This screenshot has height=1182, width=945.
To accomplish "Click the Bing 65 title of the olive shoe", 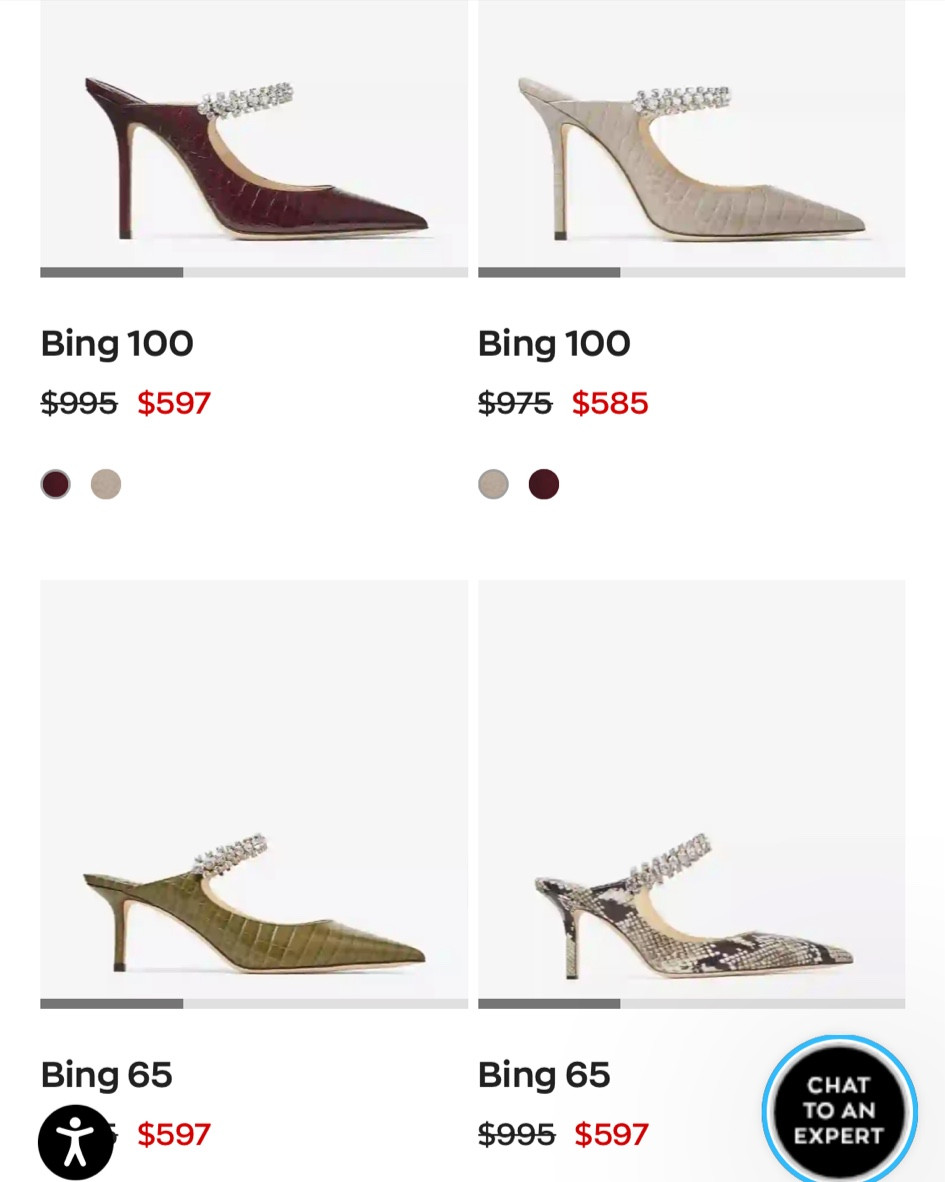I will (x=106, y=1074).
